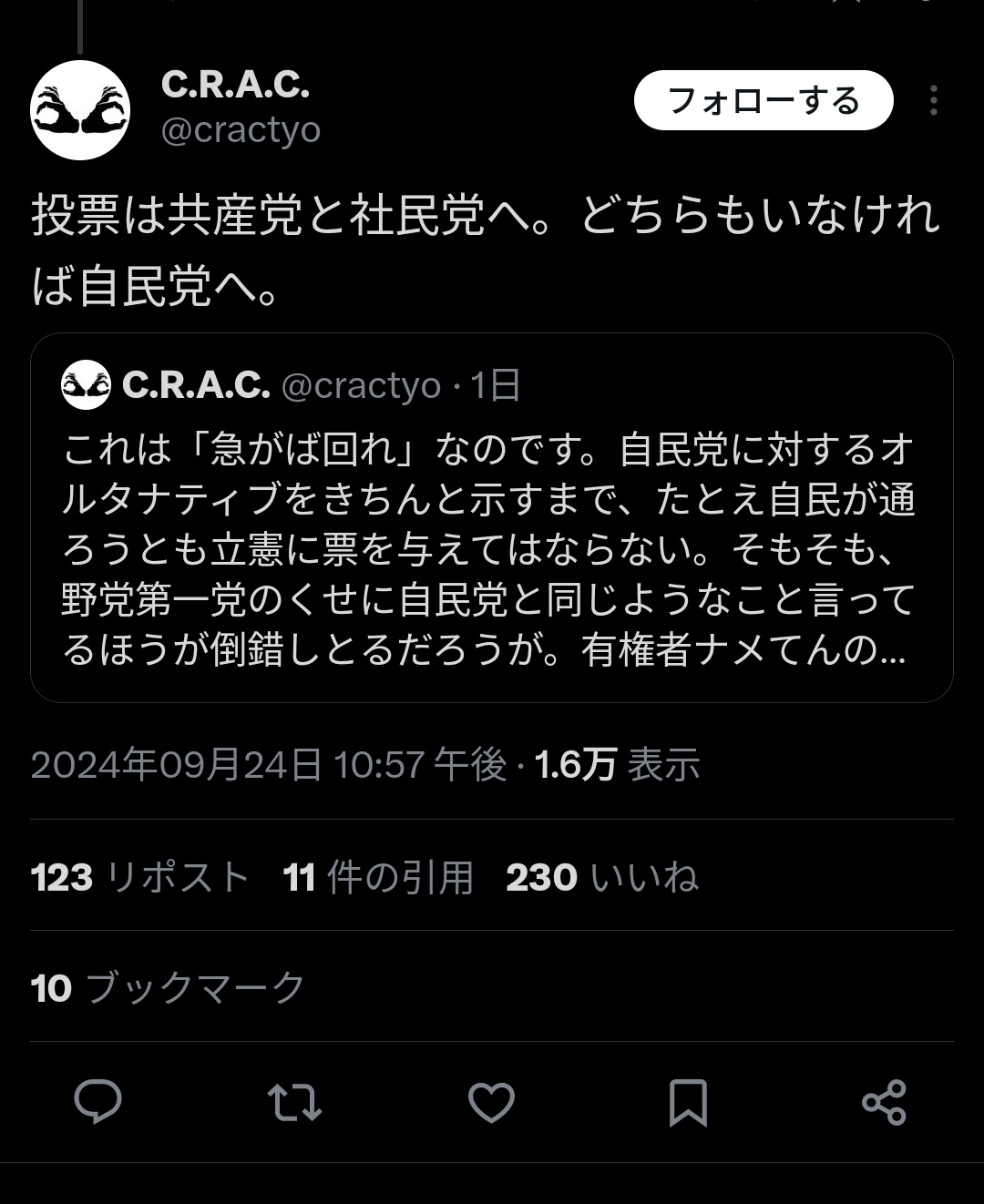984x1204 pixels.
Task: Repost using the retweet arrows icon
Action: tap(294, 1102)
